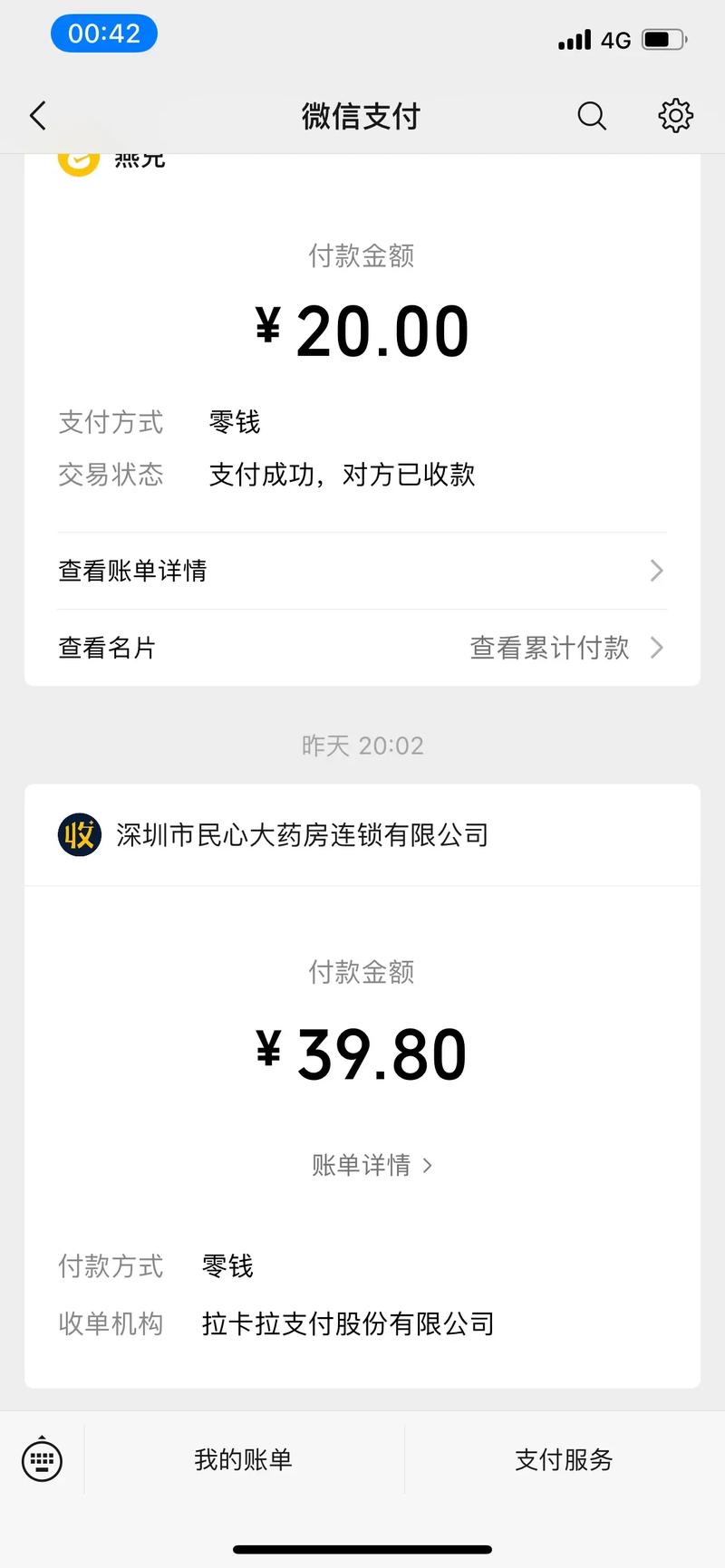Open 账单详情 for the ¥39.80 payment
This screenshot has width=725, height=1568.
click(372, 1165)
